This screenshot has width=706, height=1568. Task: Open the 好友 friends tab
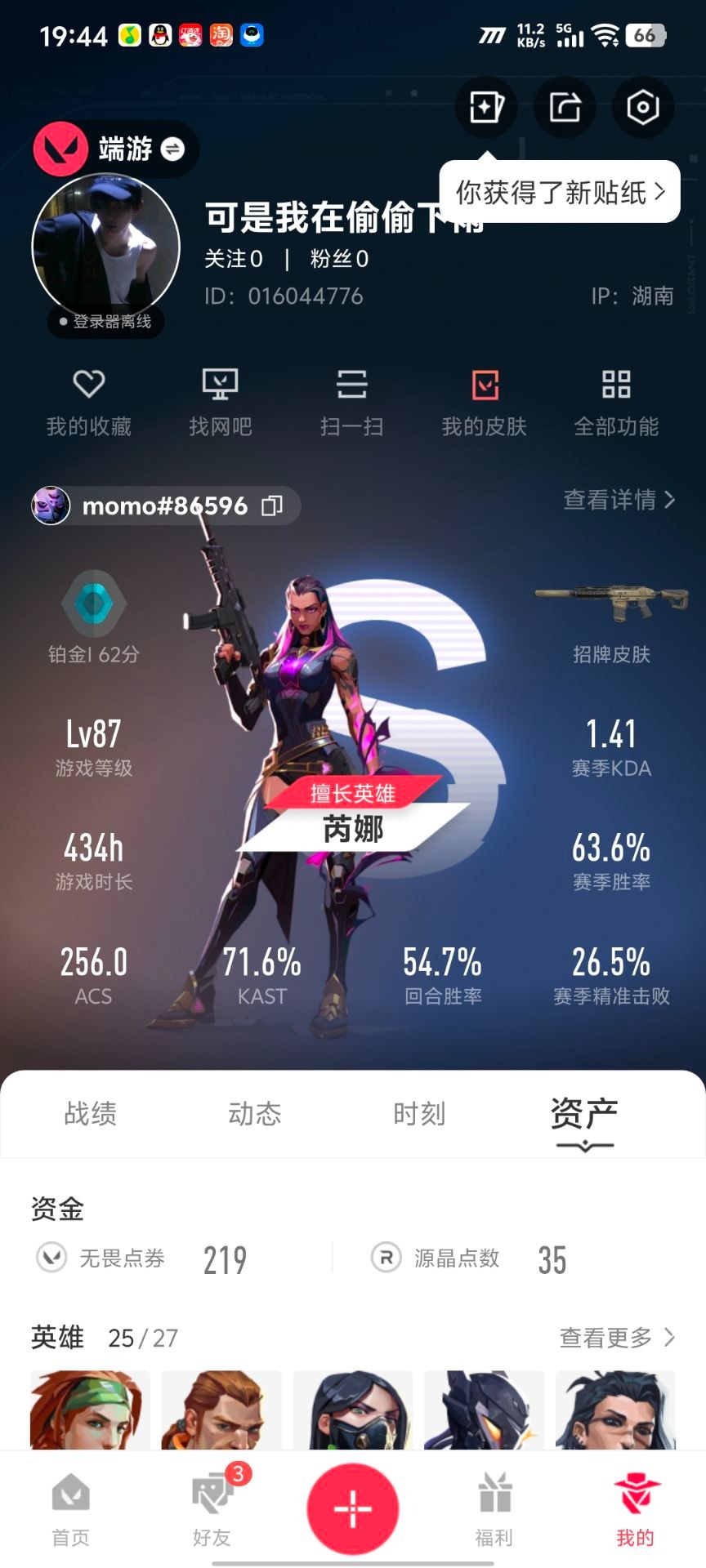[x=212, y=1509]
